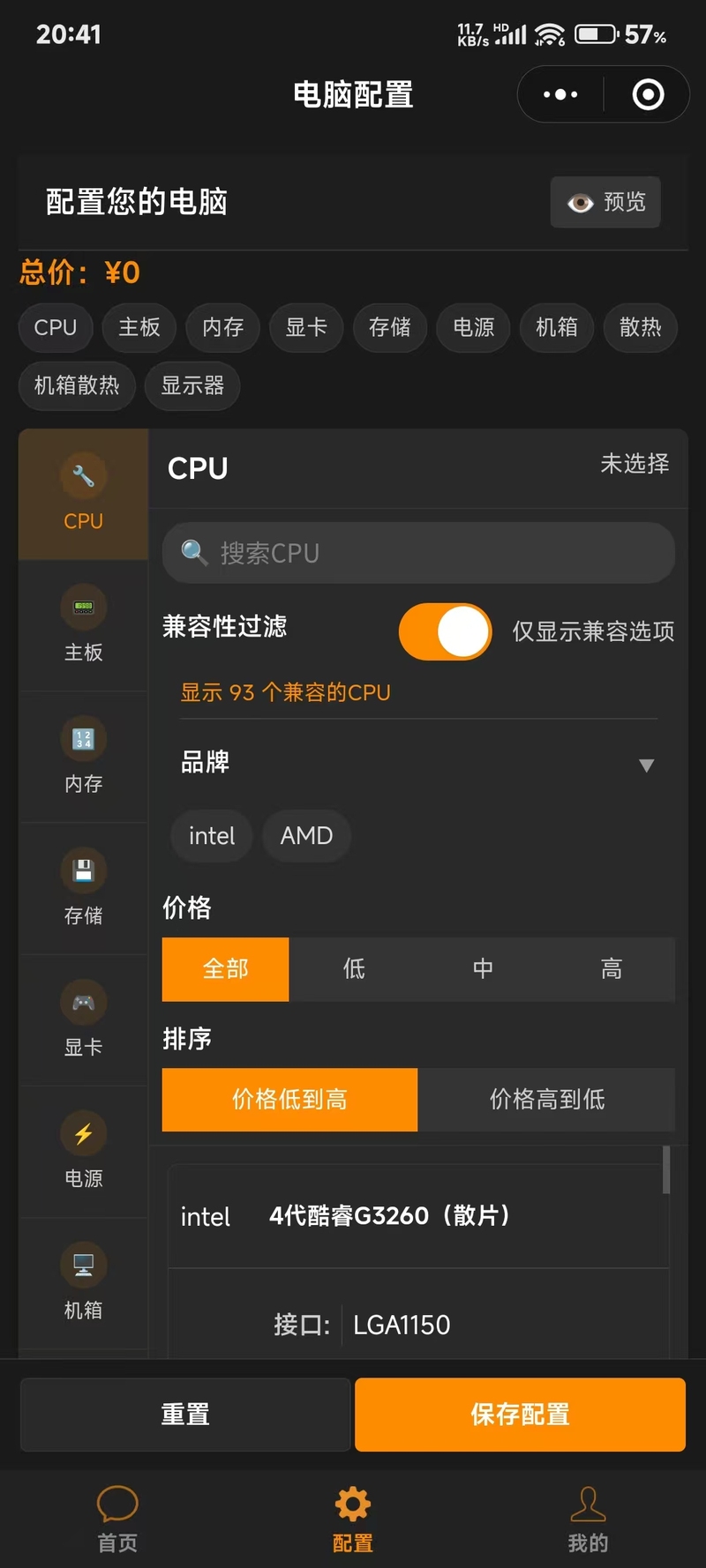Select the 显示器 chip in the top row
This screenshot has width=706, height=1568.
click(x=192, y=385)
